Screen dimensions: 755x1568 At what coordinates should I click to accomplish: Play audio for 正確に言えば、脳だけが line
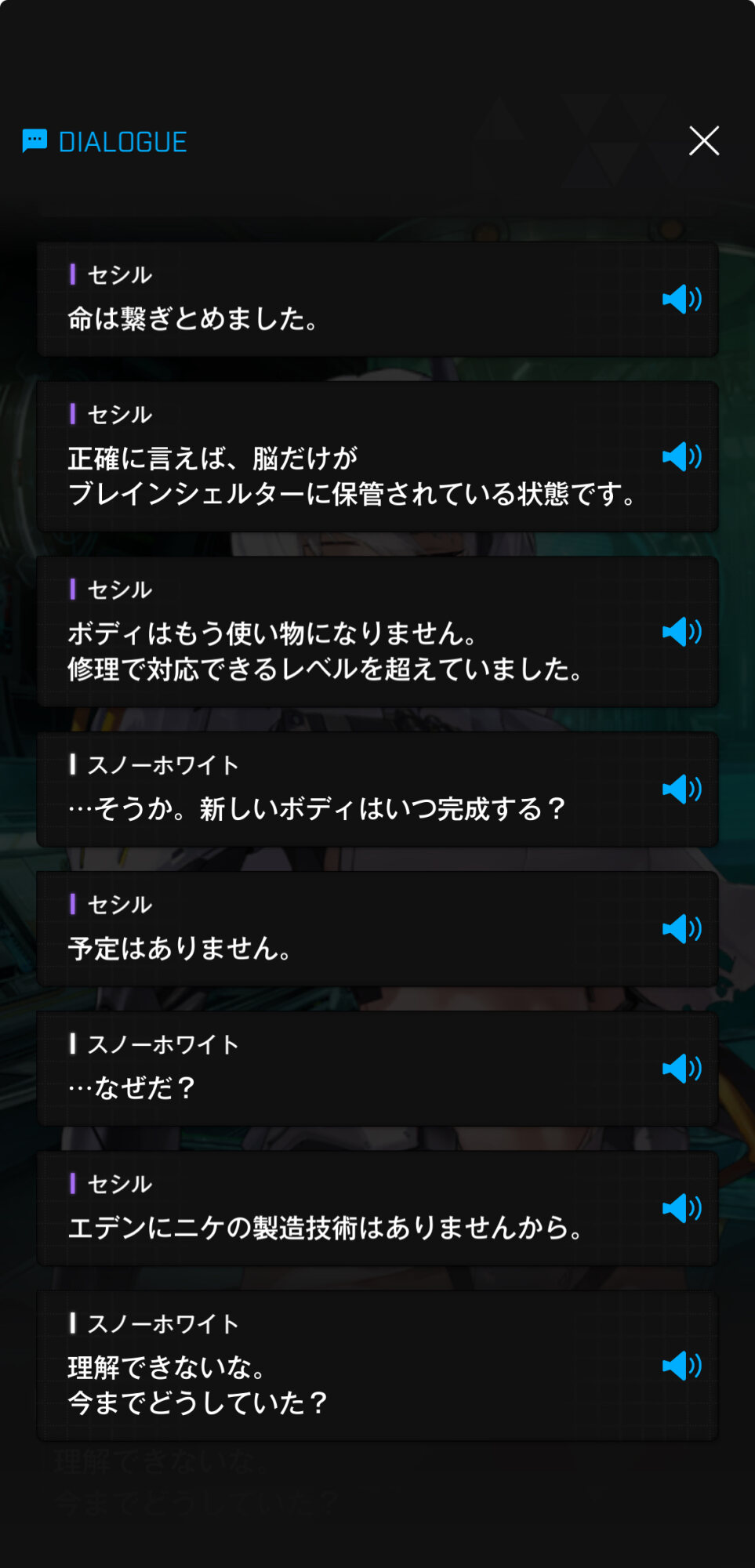pyautogui.click(x=681, y=456)
